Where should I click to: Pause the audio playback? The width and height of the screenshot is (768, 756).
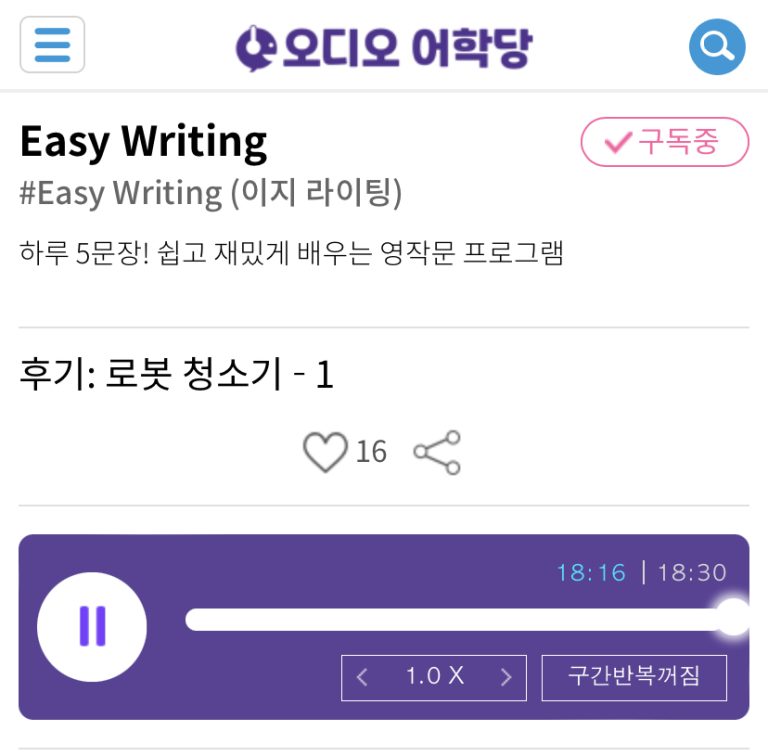pos(92,627)
